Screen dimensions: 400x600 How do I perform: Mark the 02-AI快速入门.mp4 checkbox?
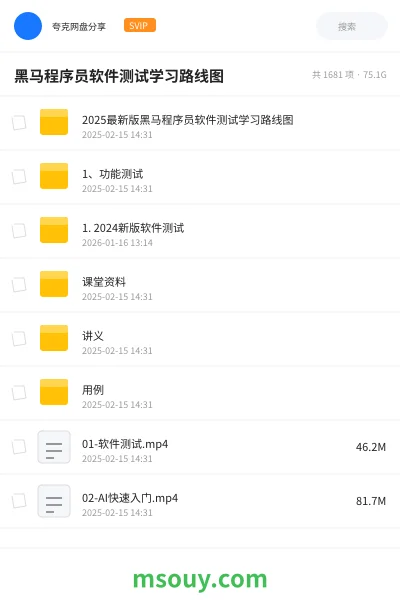(19, 501)
